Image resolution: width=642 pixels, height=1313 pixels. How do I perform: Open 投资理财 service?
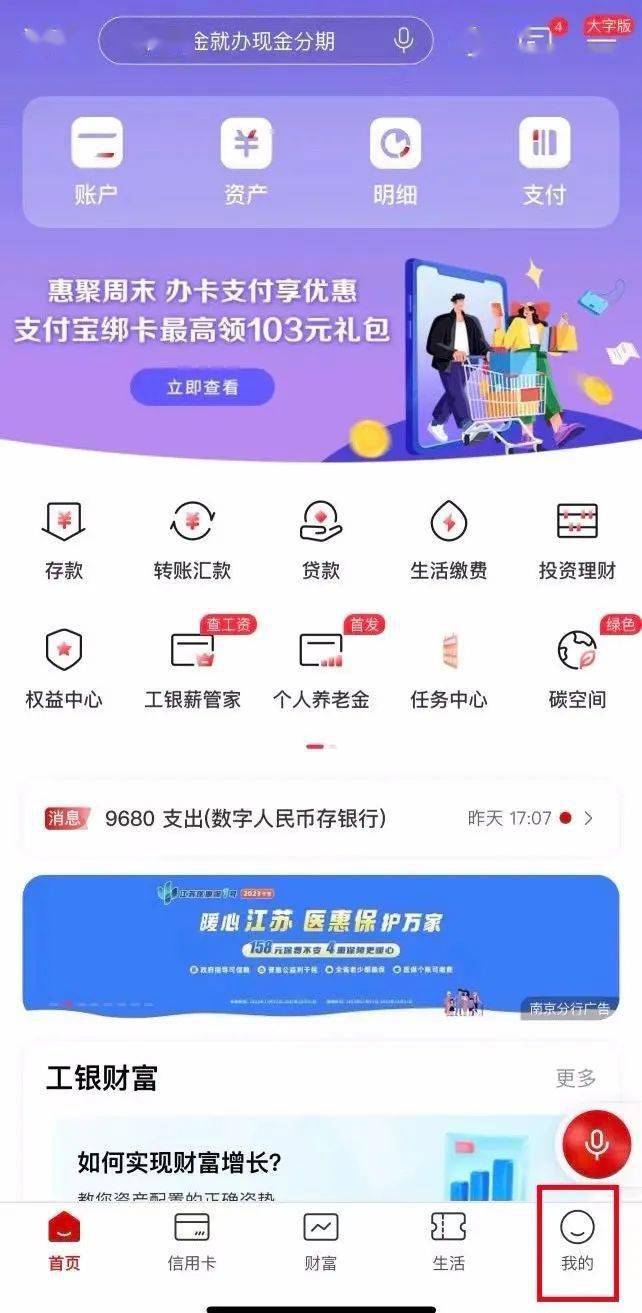pos(577,540)
